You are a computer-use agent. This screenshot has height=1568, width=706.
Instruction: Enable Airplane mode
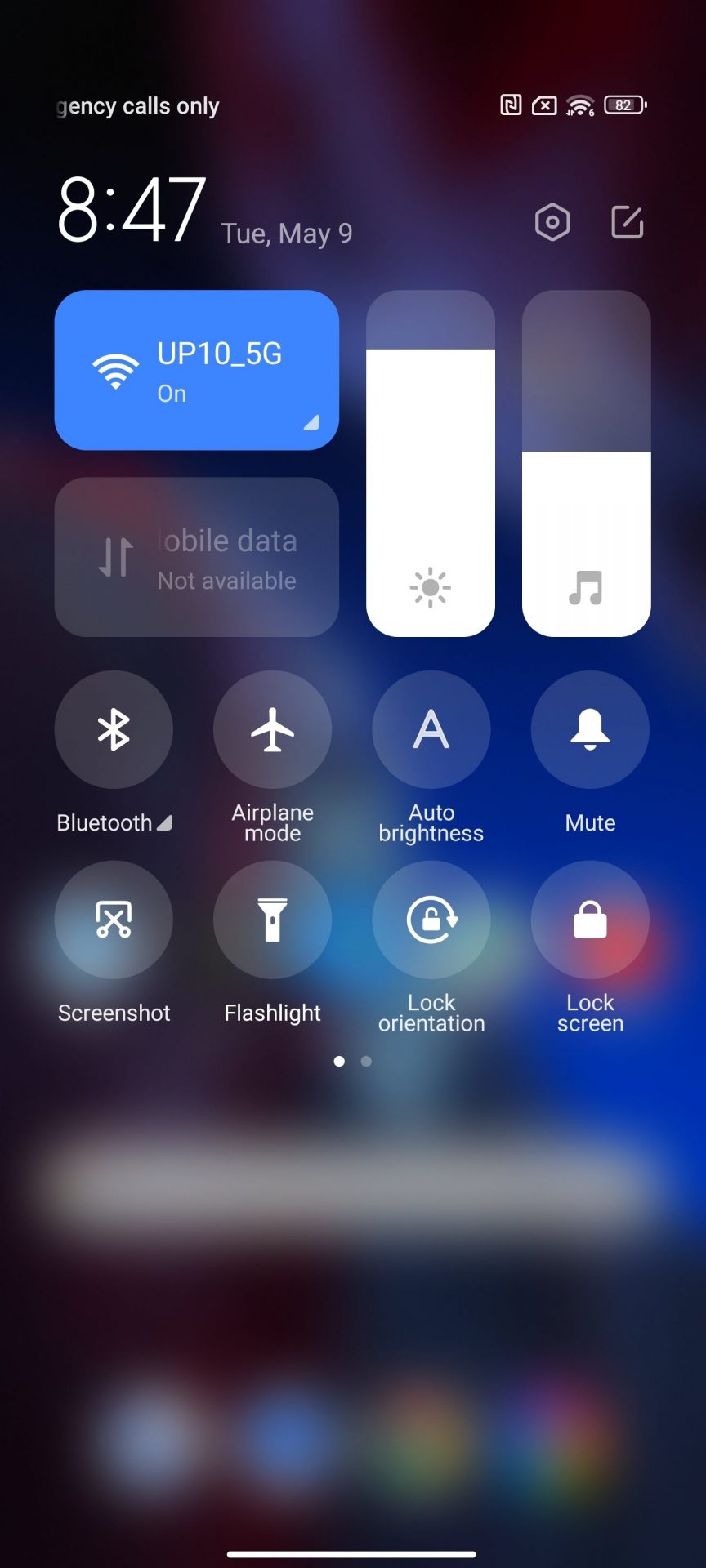tap(272, 729)
